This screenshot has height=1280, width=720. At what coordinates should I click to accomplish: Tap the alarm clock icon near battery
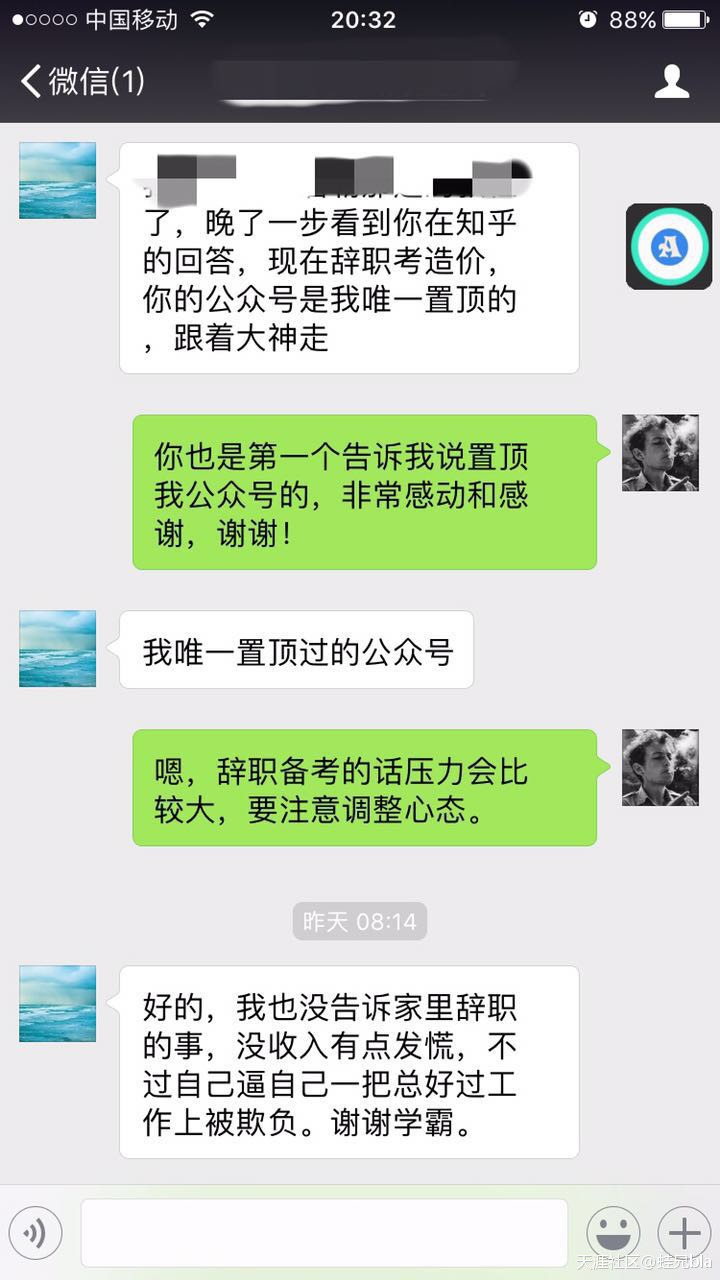pos(589,18)
